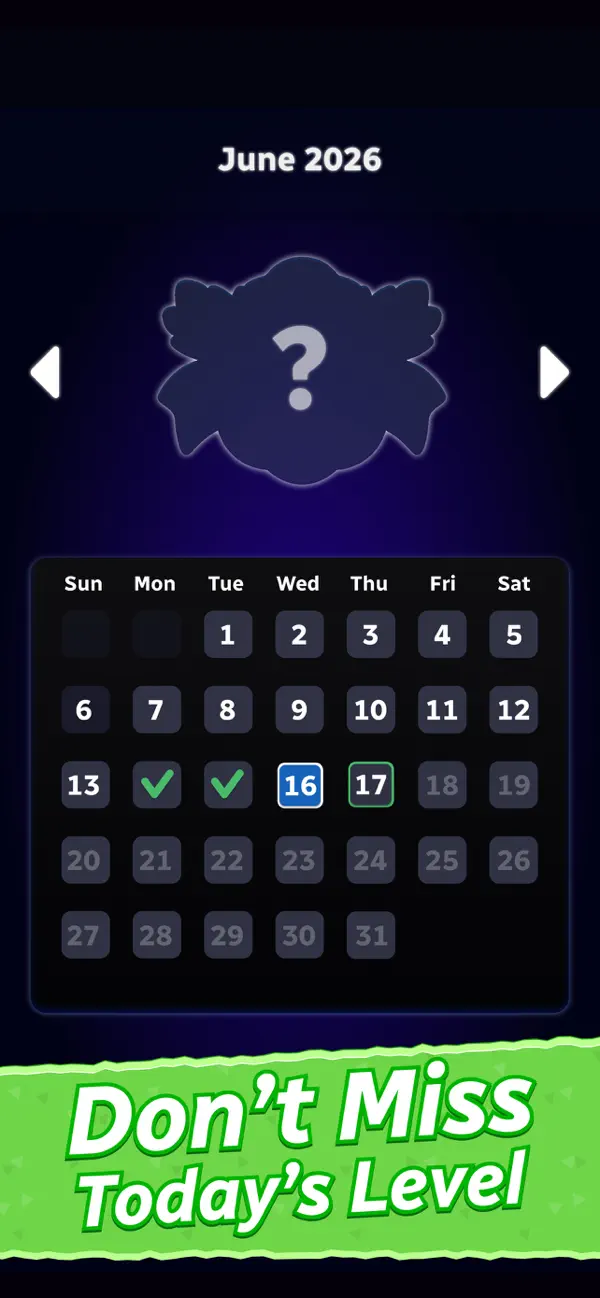Select day 16 on the calendar
Screen dimensions: 600x1298
pyautogui.click(x=300, y=785)
